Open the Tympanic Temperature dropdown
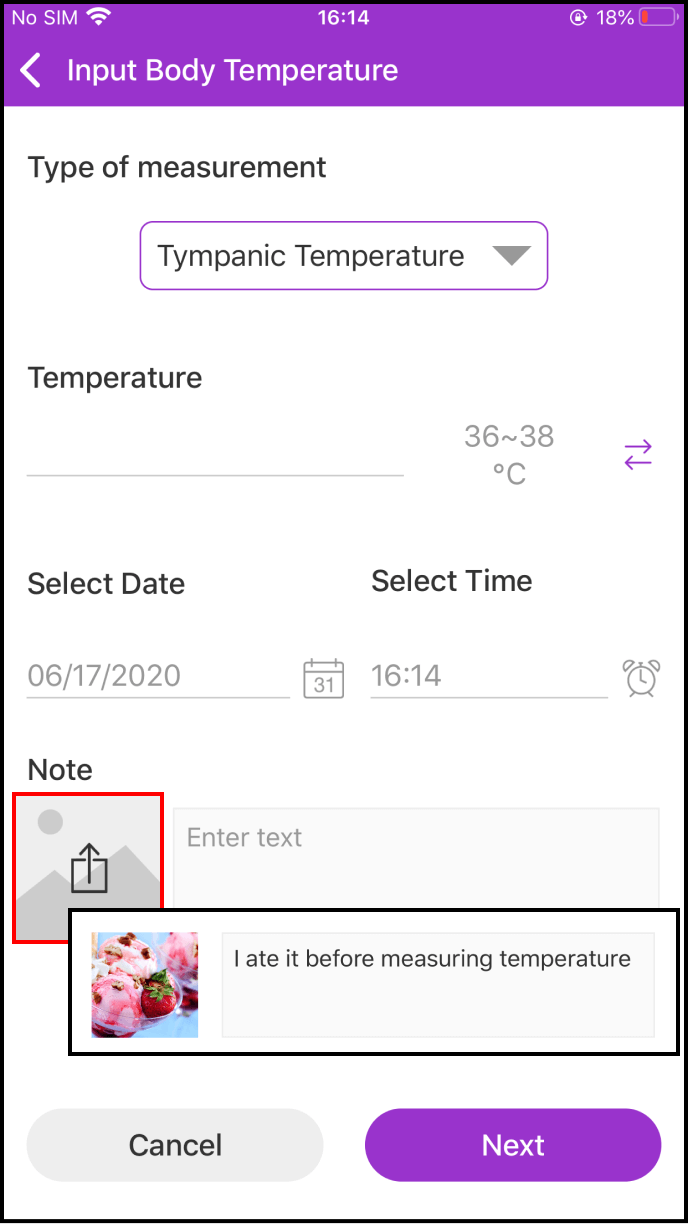The width and height of the screenshot is (688, 1224). click(344, 256)
